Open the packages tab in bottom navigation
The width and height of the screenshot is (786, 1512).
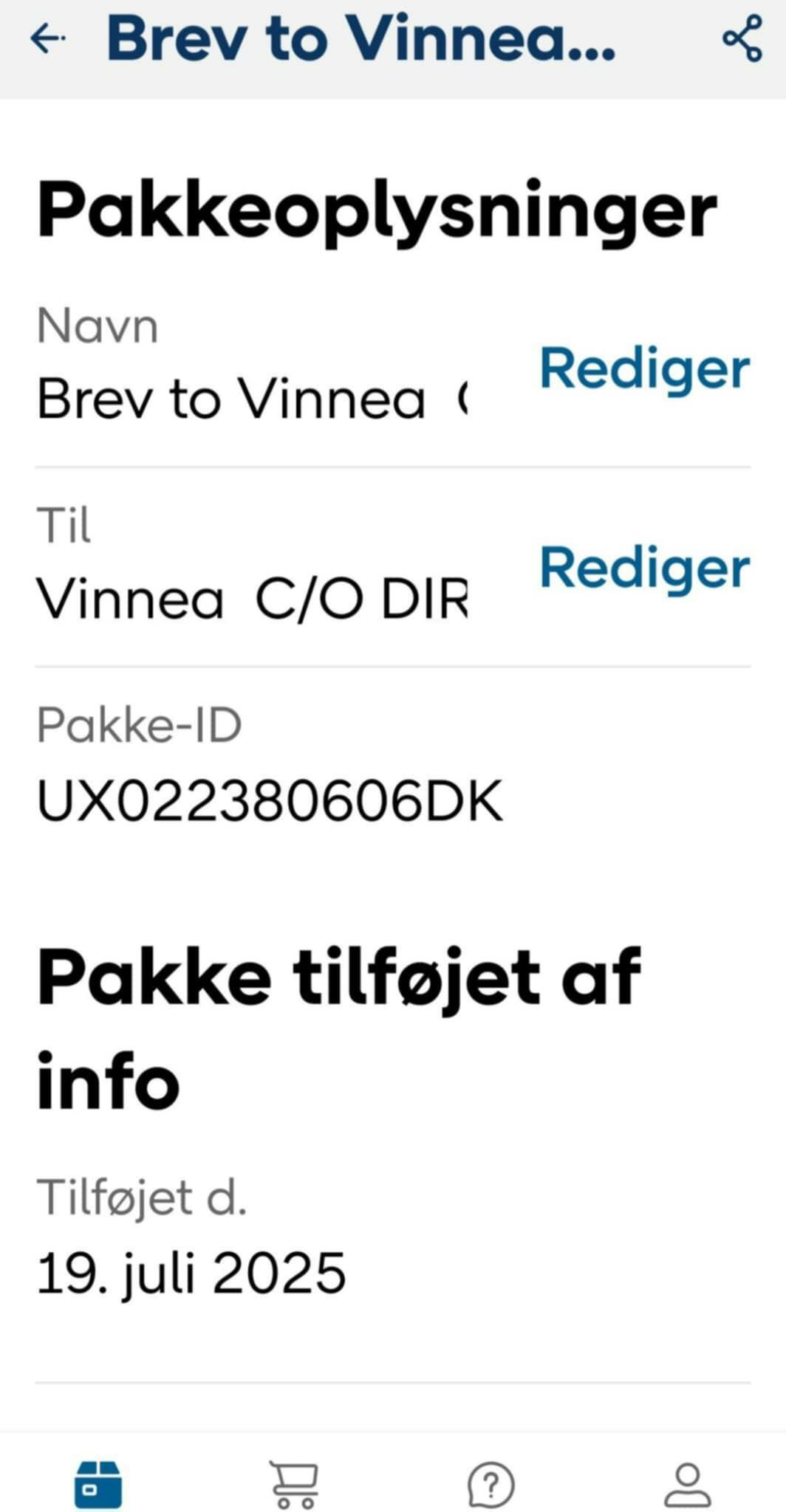(x=98, y=1484)
